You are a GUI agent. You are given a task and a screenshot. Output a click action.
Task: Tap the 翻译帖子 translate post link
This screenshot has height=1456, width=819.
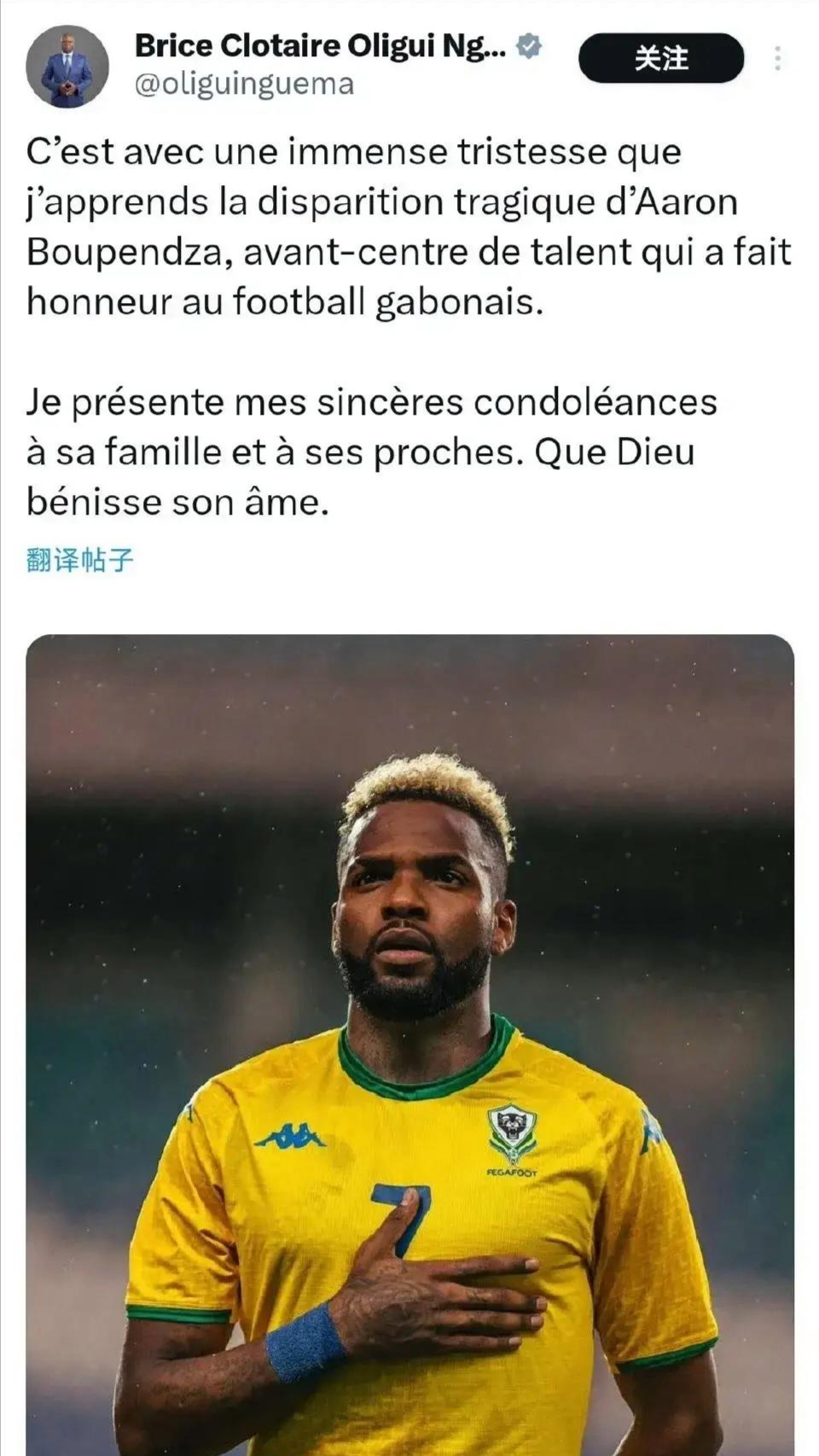pos(80,560)
